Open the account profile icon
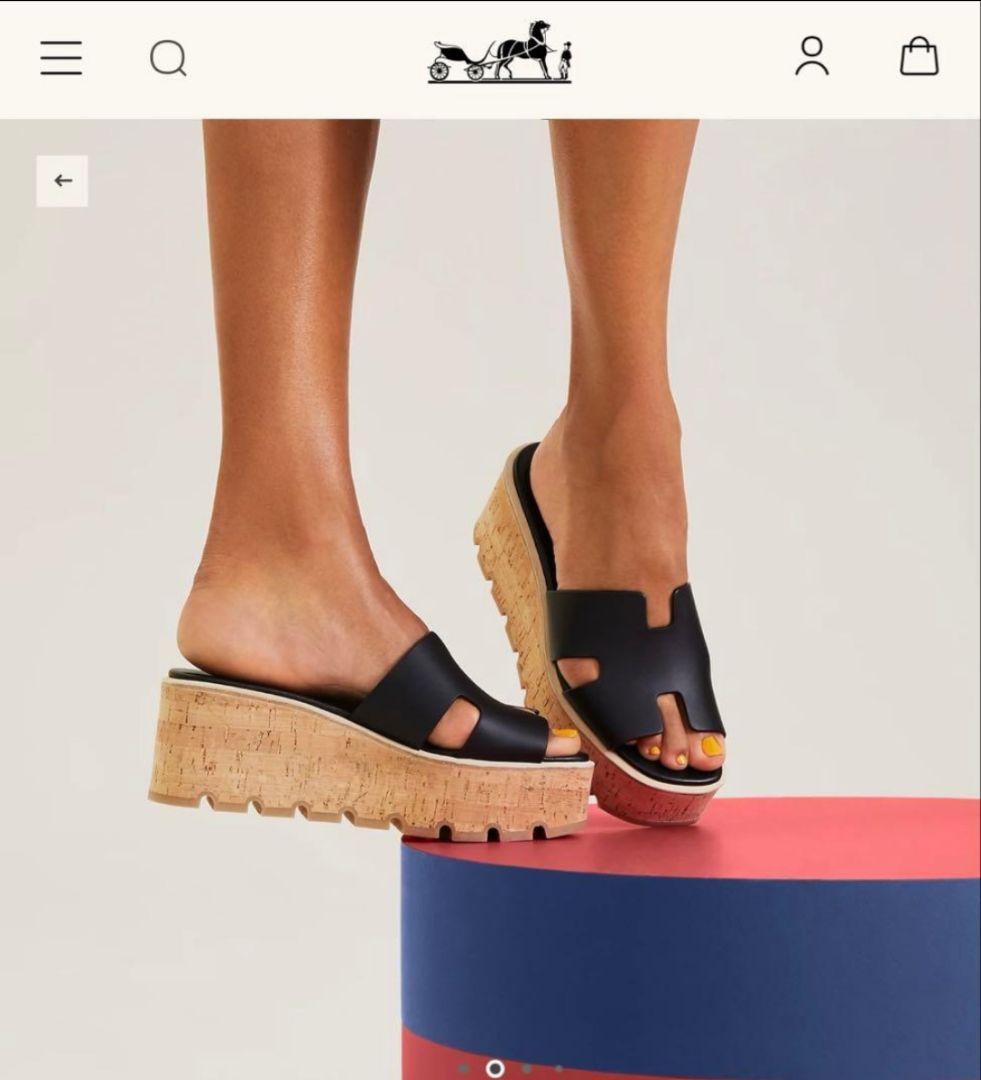981x1080 pixels. pos(812,57)
